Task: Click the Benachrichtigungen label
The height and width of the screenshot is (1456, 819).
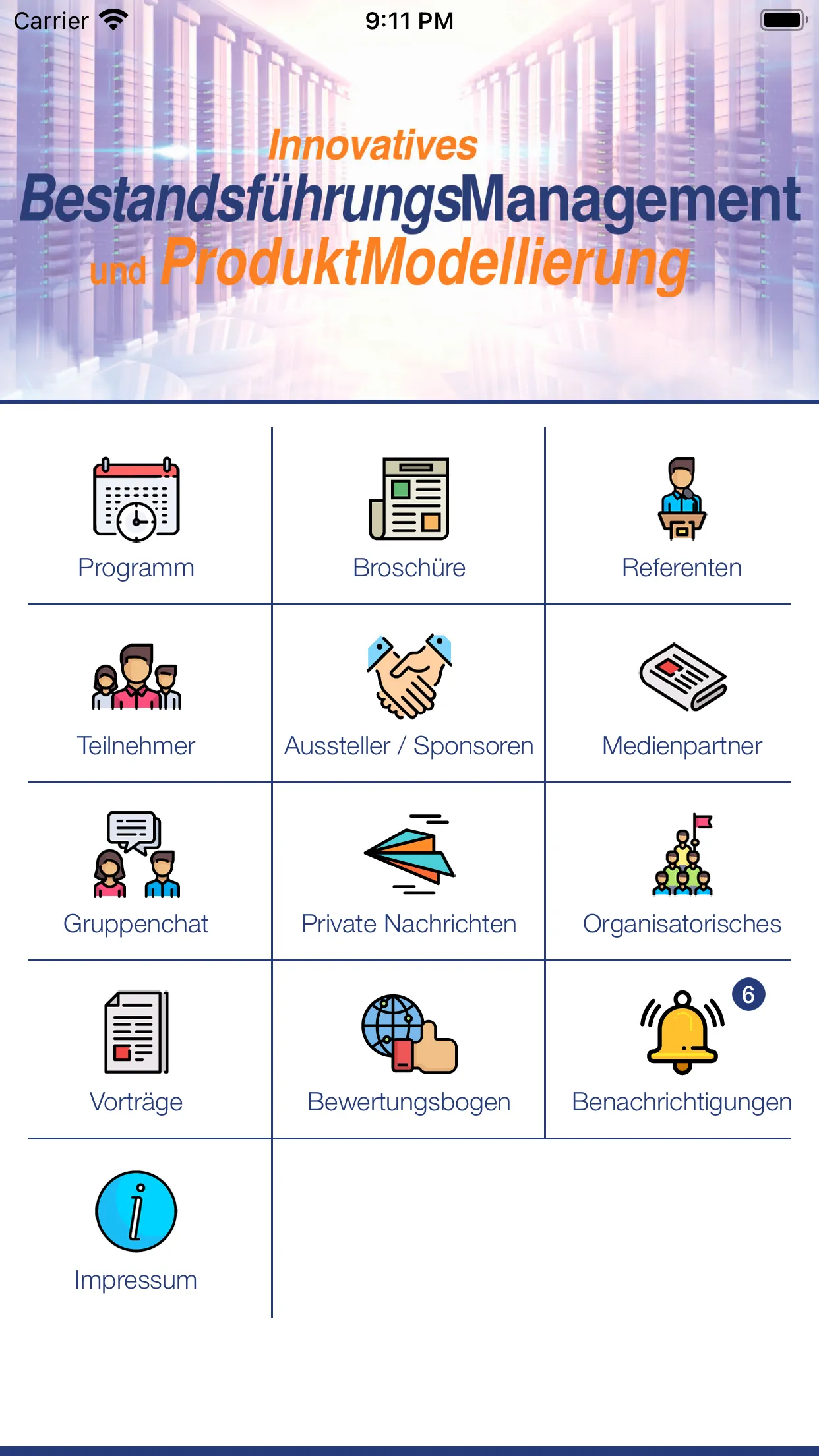Action: pos(682,1101)
